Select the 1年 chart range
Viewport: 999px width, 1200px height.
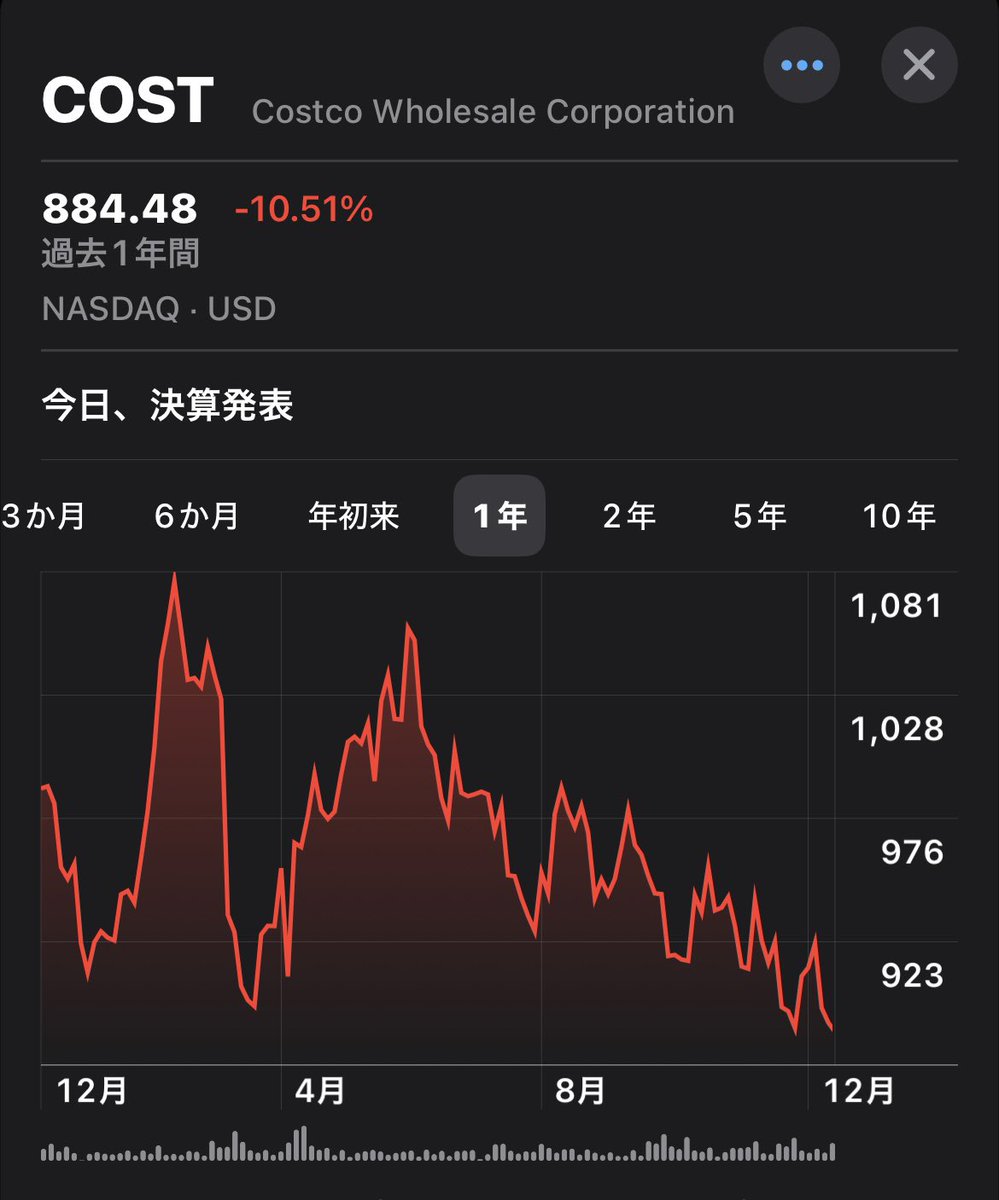[499, 516]
